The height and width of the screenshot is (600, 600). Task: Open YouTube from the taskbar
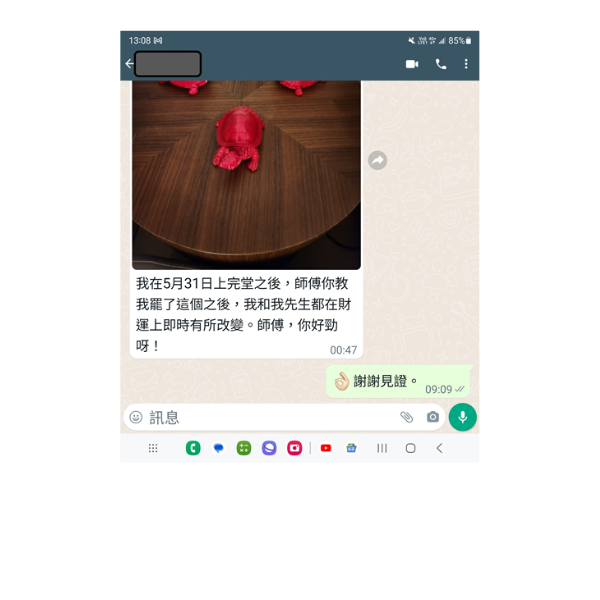click(x=326, y=448)
